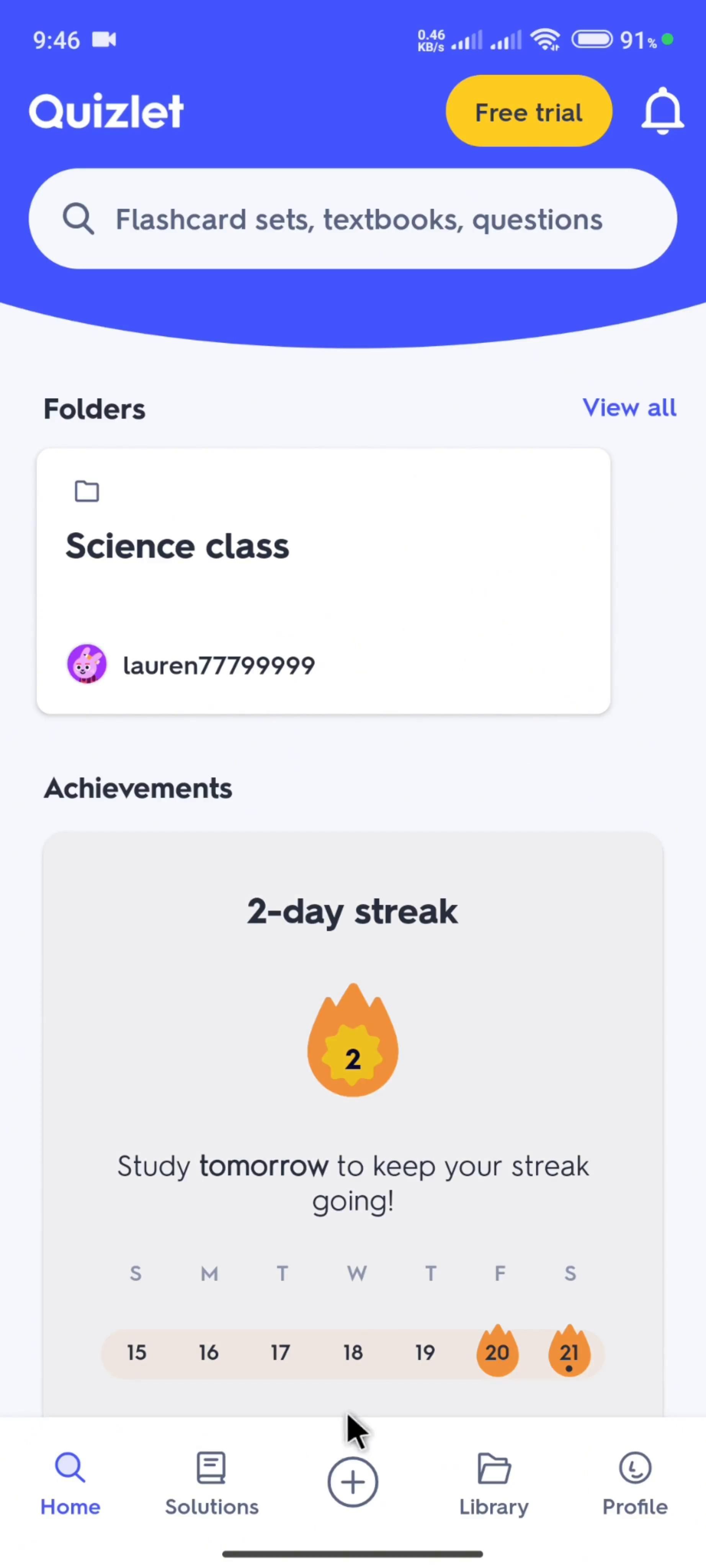Screen dimensions: 706x1568
Task: Open the flashcard sets search box
Action: [353, 219]
